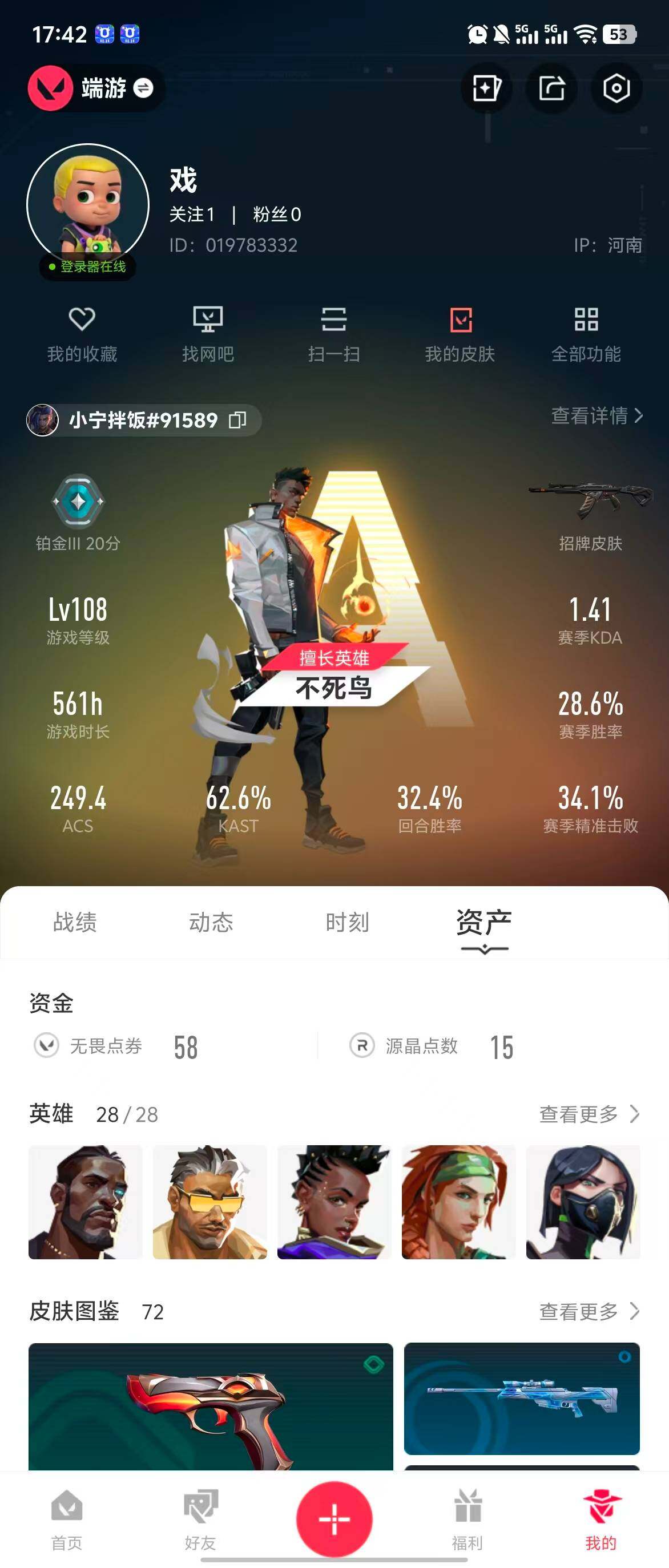Tap the share icon at top
The image size is (669, 1568).
pos(551,89)
